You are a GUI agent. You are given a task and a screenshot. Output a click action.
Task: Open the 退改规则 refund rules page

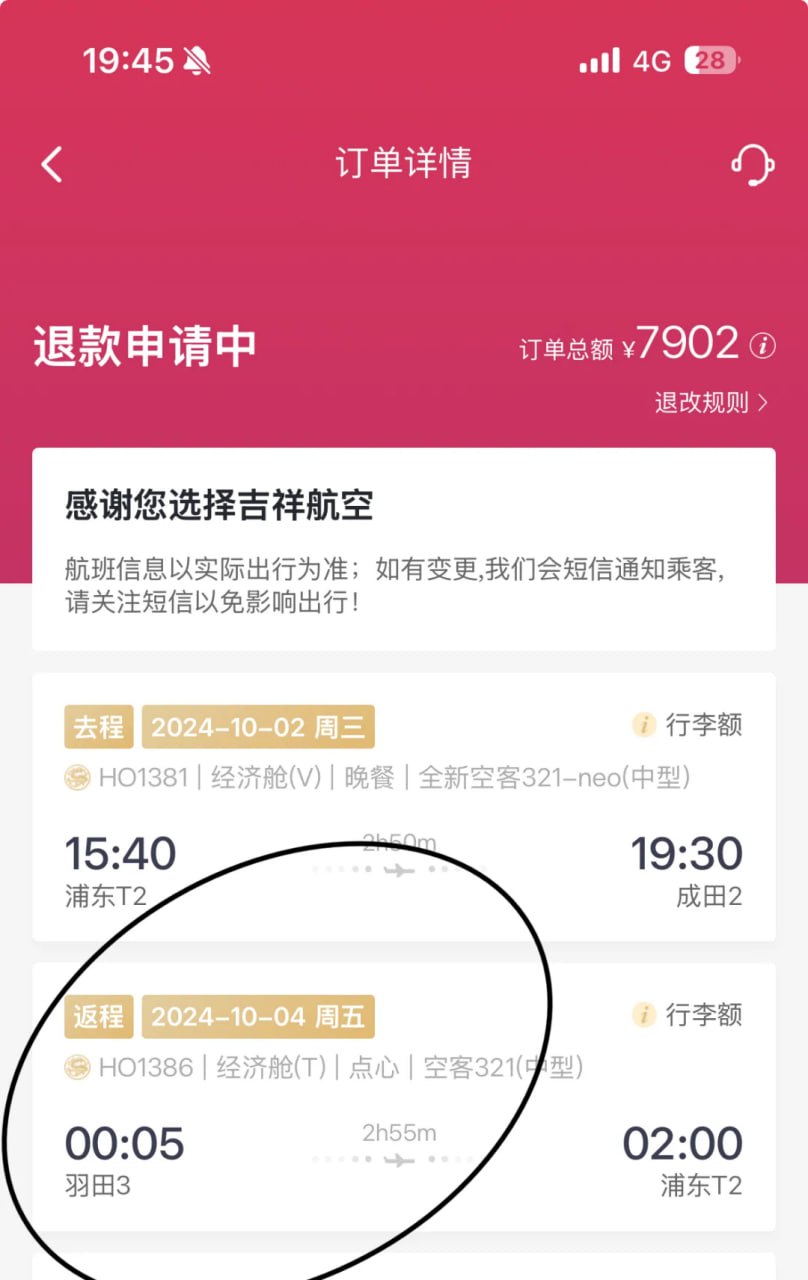(700, 402)
